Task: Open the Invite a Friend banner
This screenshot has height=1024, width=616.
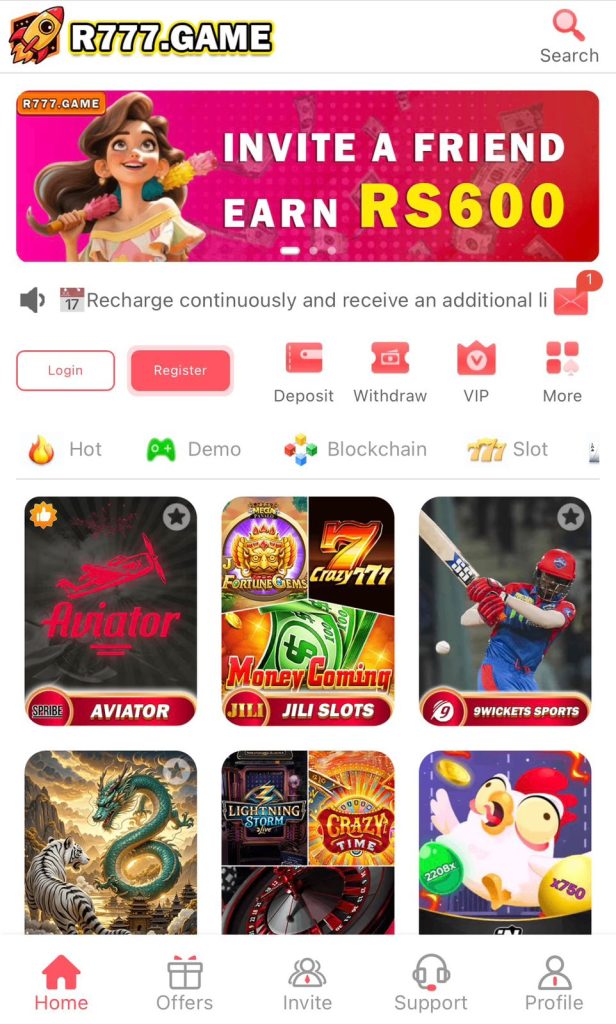Action: click(x=308, y=176)
